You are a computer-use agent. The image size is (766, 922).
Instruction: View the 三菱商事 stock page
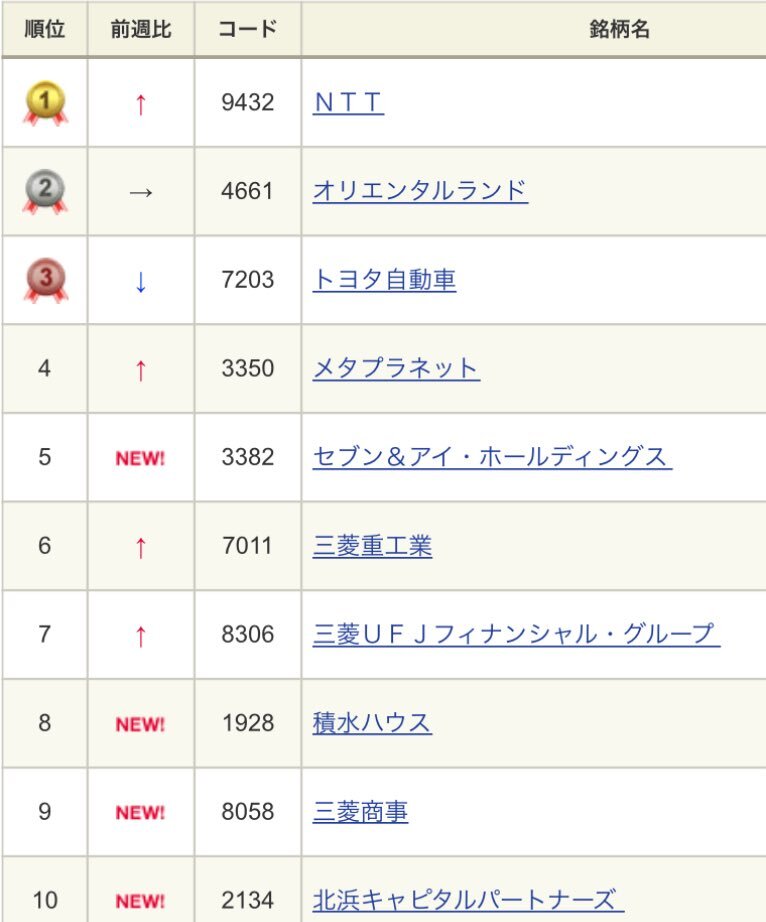(x=360, y=812)
